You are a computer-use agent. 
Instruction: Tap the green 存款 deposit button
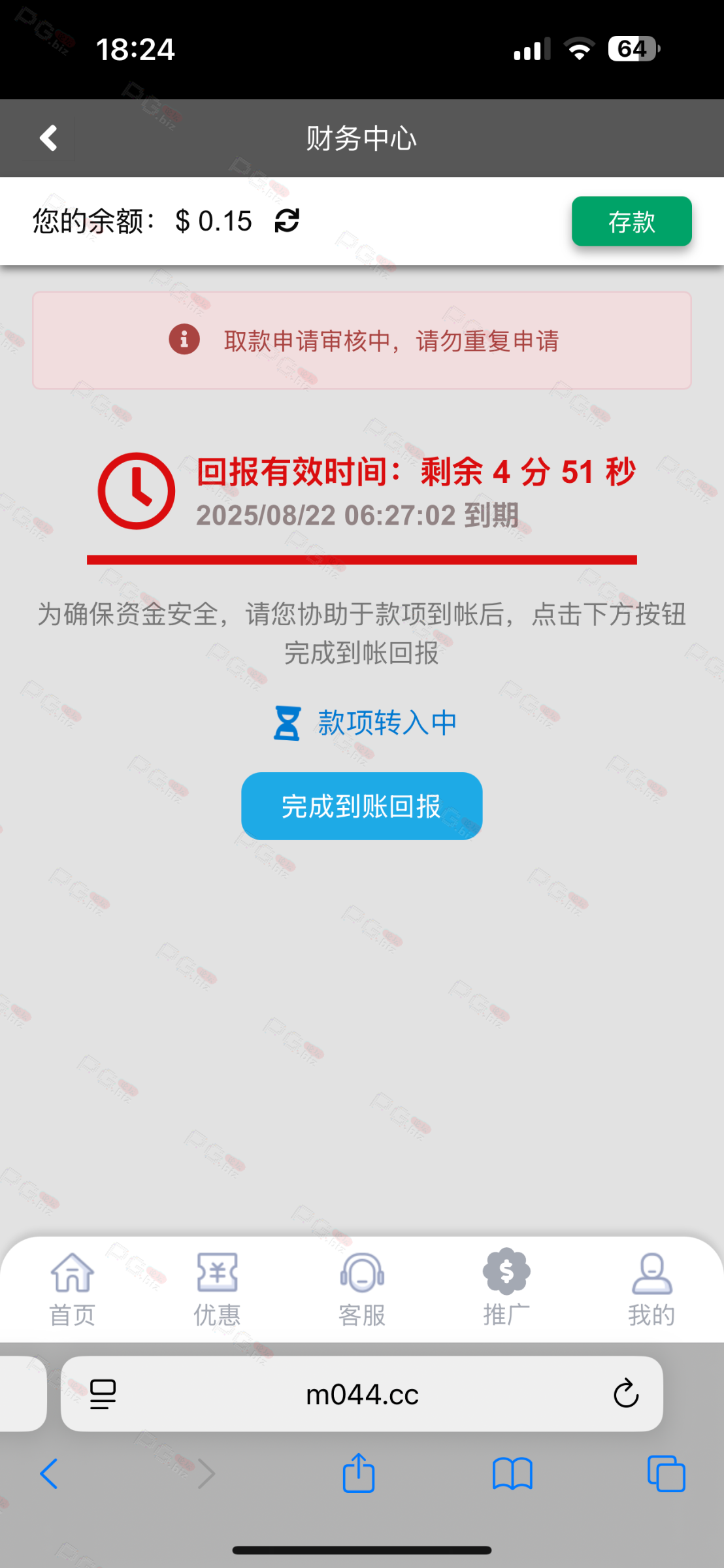pyautogui.click(x=631, y=221)
